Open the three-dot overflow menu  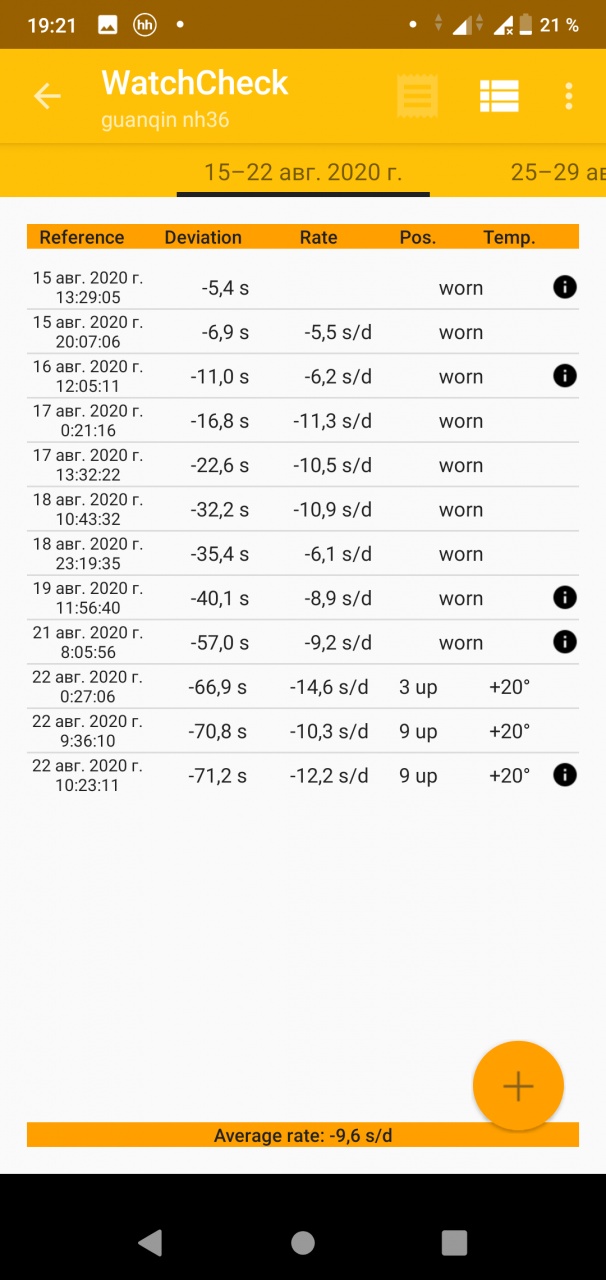pyautogui.click(x=568, y=96)
